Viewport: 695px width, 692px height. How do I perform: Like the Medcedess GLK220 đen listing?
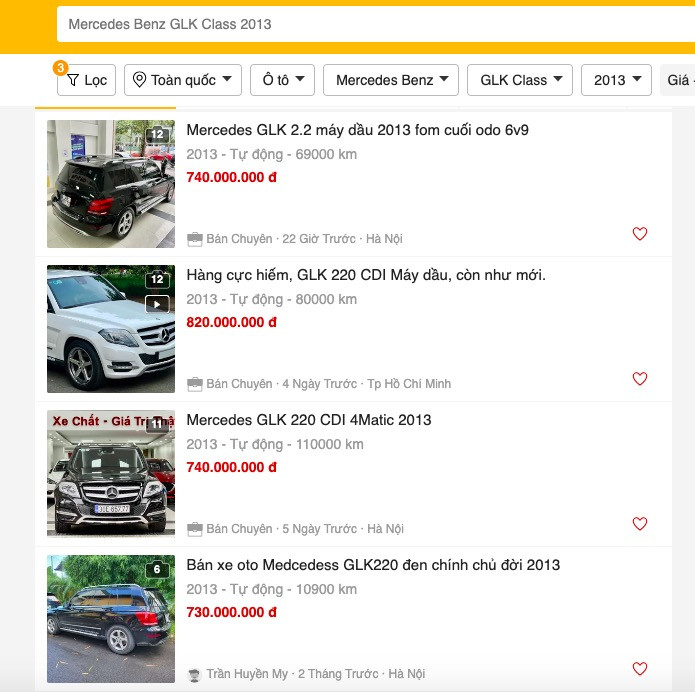(640, 669)
